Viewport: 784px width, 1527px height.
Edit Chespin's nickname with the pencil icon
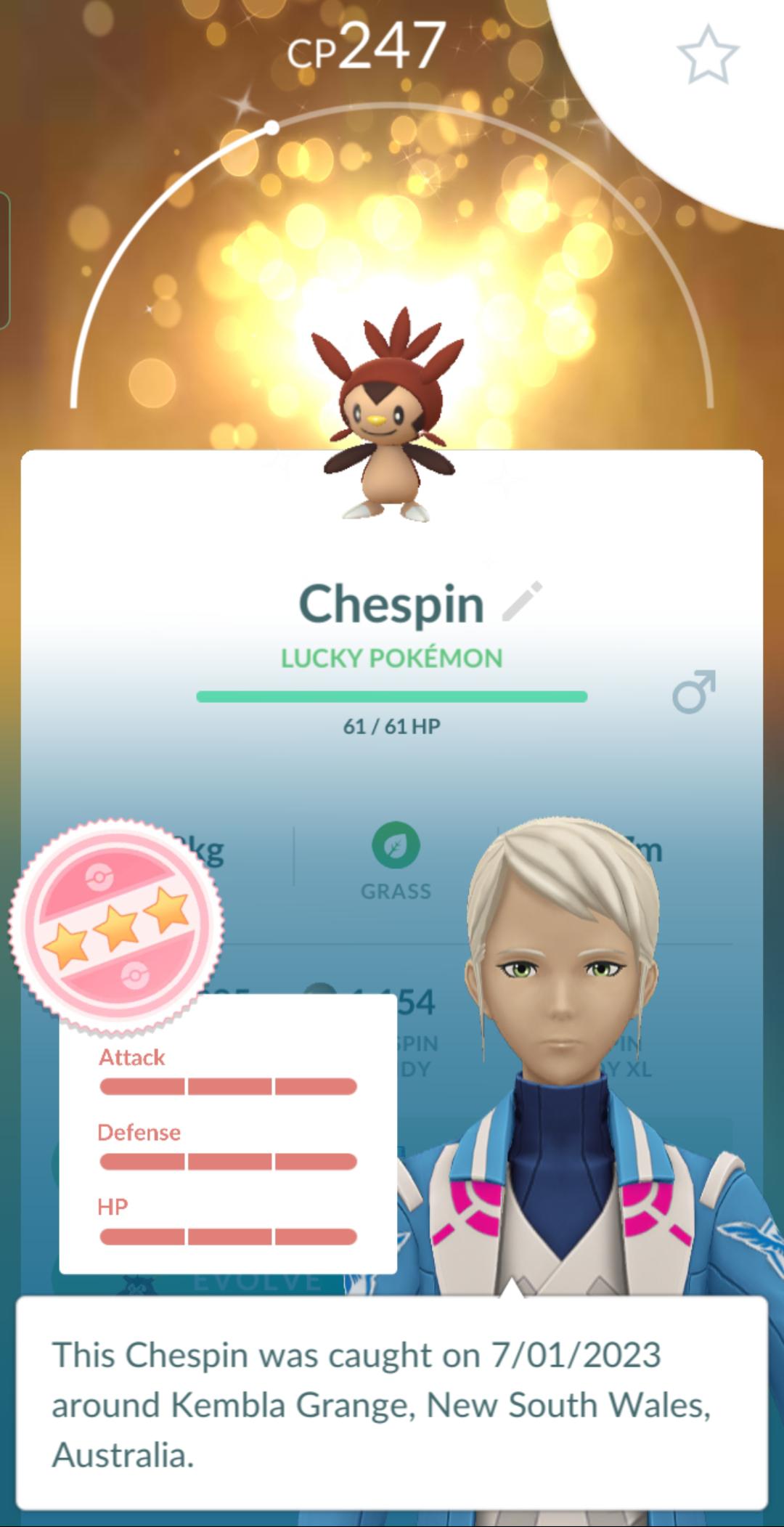[522, 601]
